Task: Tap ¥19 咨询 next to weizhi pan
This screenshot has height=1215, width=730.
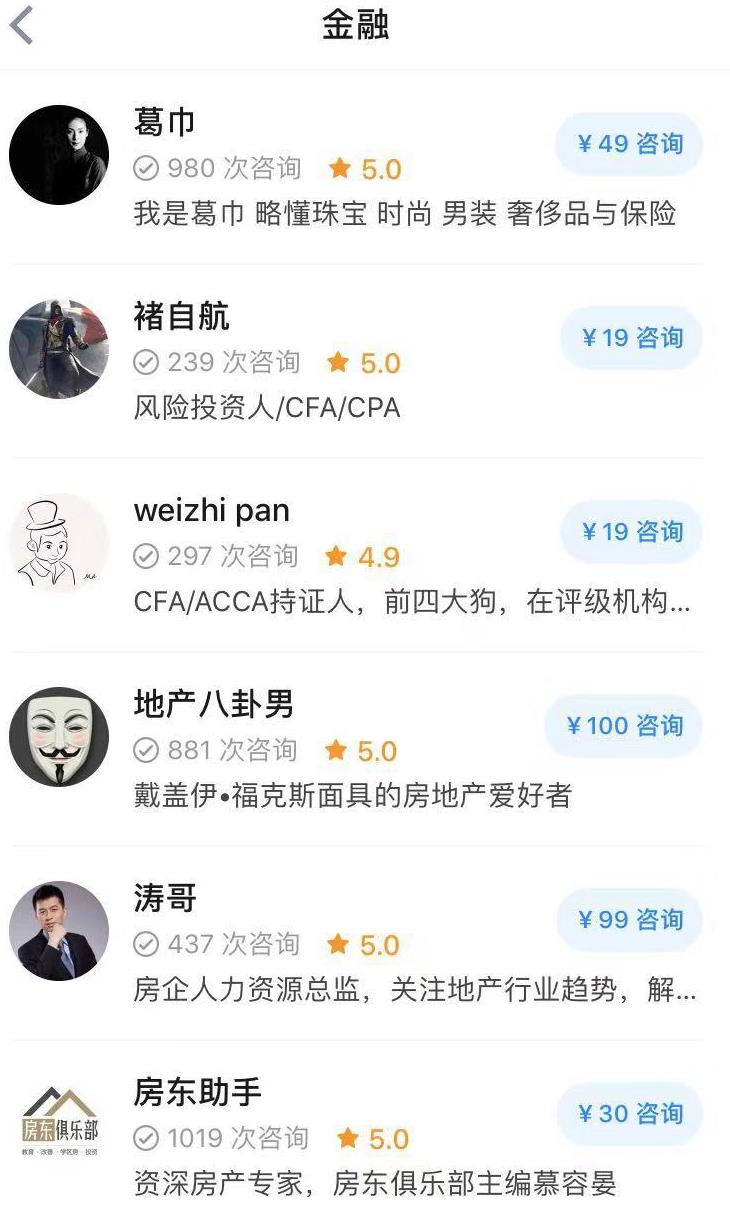Action: (631, 532)
